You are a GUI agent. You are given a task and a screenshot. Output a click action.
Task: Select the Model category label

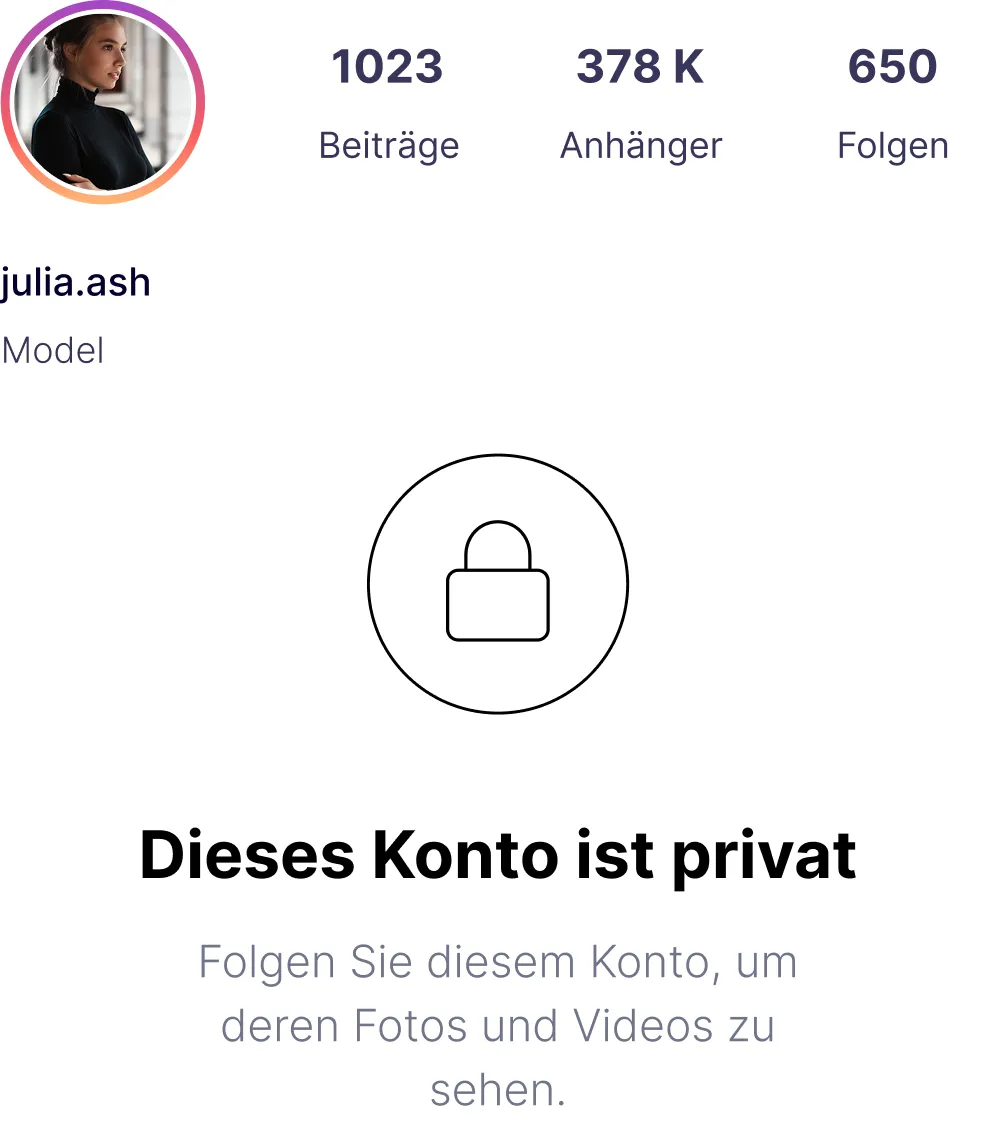[54, 350]
